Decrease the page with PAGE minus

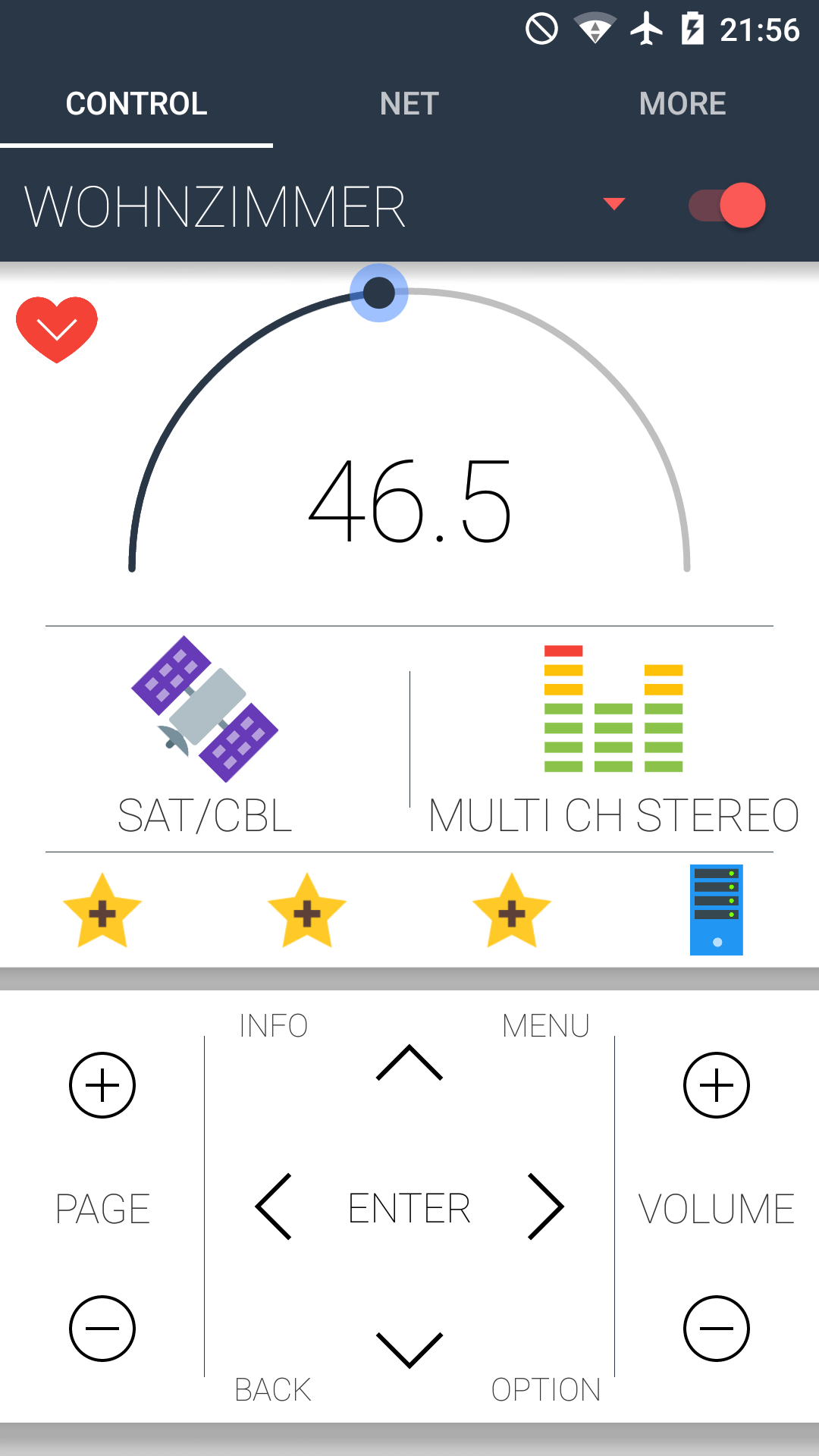click(x=102, y=1329)
